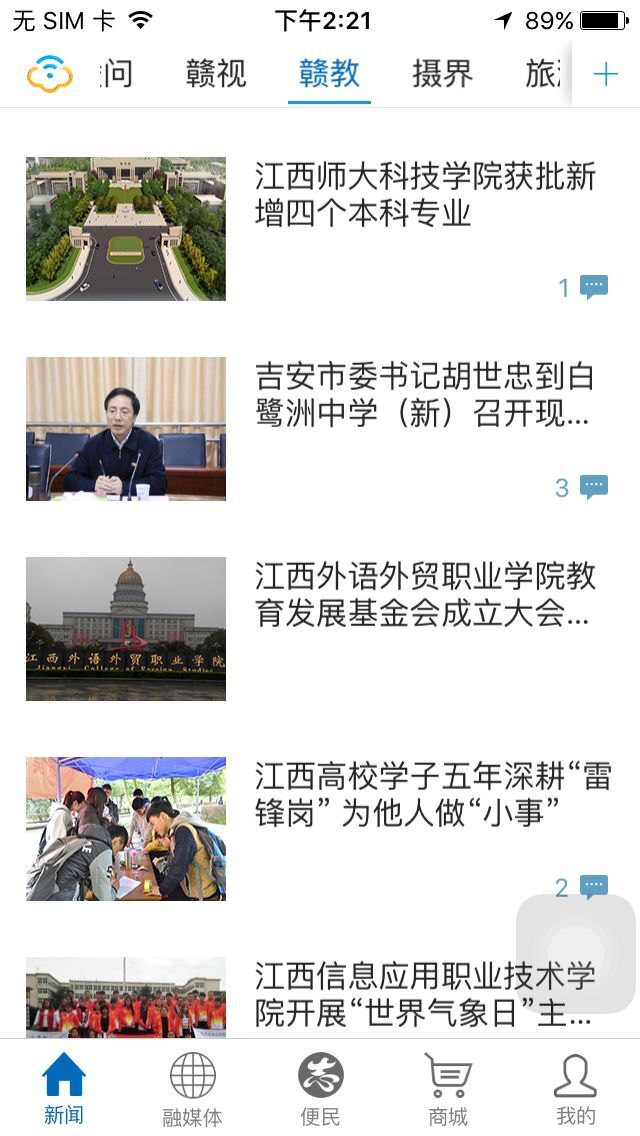640x1136 pixels.
Task: Open the thumbnail of 江西外语外贸职业学院 building
Action: 126,629
